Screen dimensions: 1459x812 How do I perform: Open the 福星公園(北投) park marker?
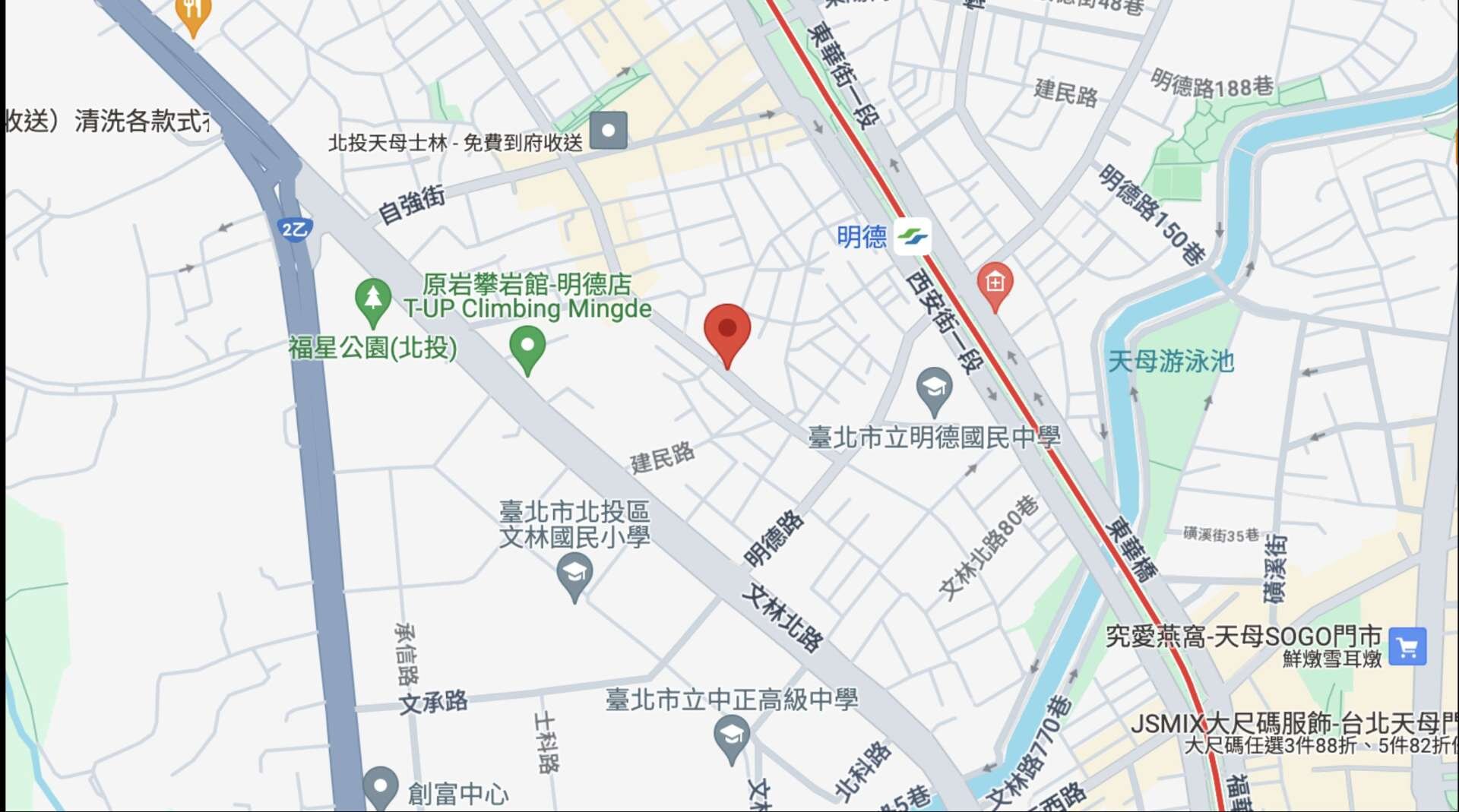point(373,299)
